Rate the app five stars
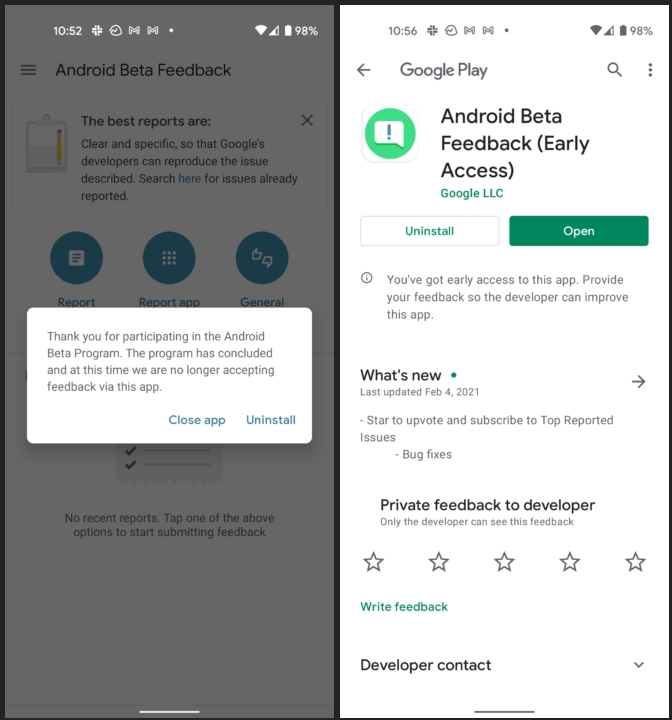The height and width of the screenshot is (720, 672). (x=635, y=562)
